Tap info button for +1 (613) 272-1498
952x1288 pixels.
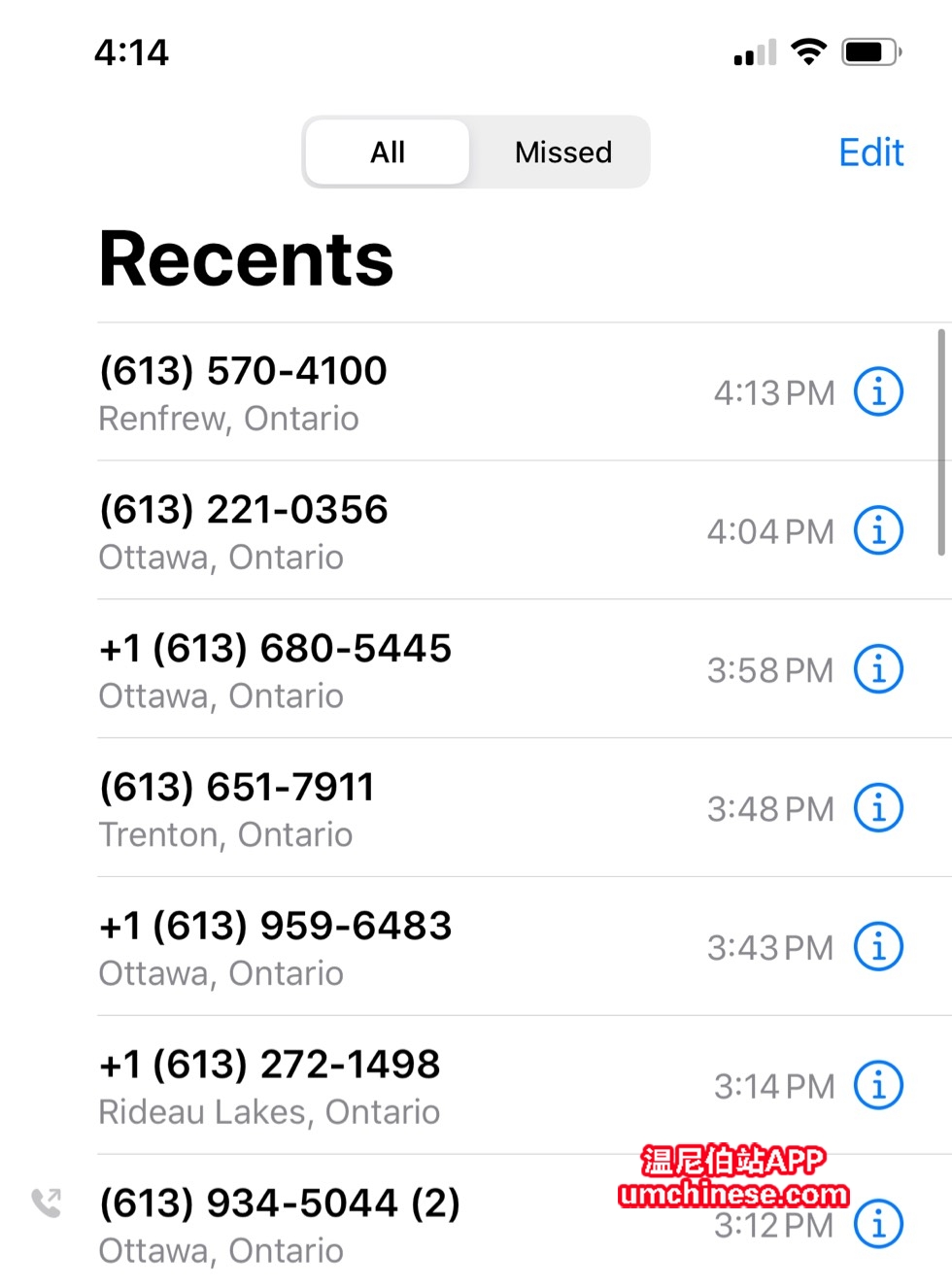click(878, 1086)
